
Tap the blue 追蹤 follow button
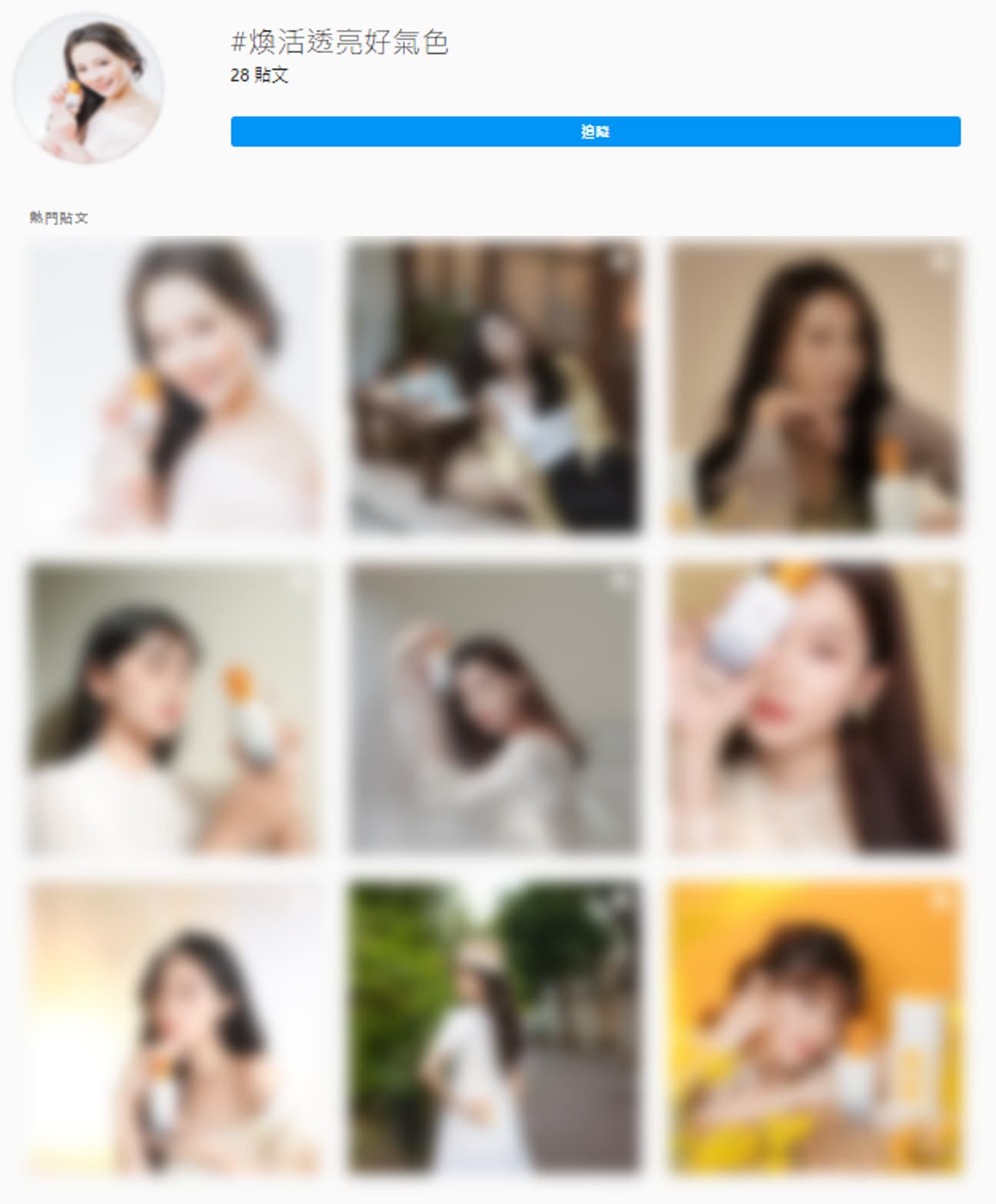point(595,131)
